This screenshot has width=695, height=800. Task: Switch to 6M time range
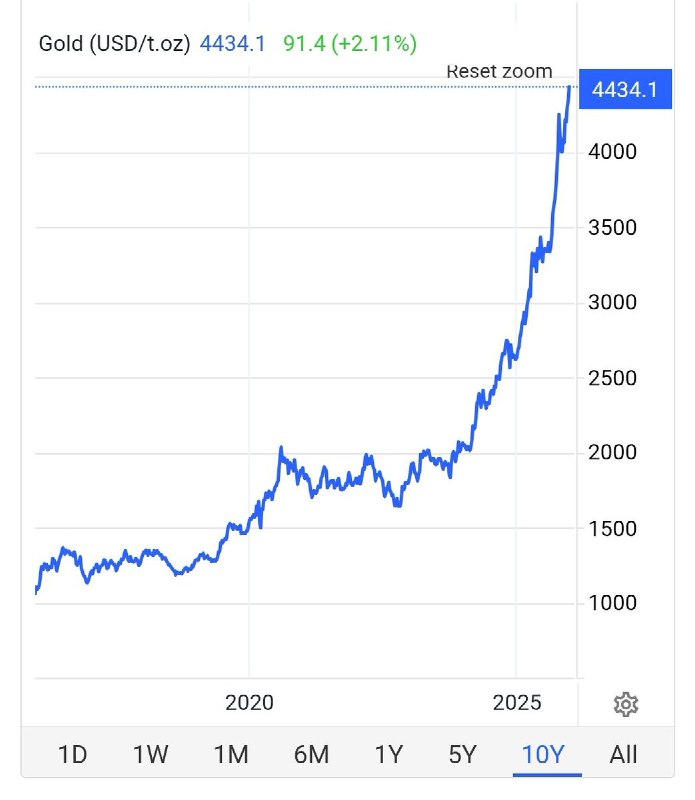click(311, 754)
